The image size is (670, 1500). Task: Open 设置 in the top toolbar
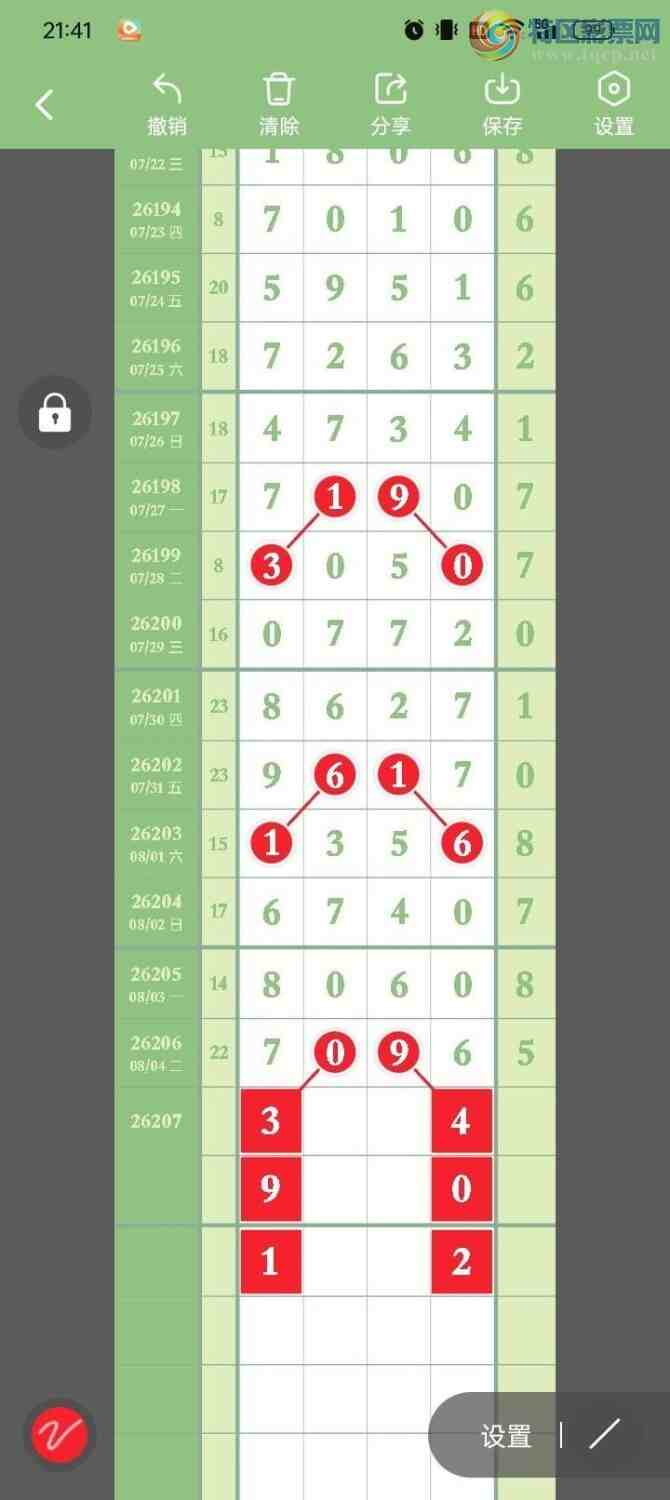613,104
